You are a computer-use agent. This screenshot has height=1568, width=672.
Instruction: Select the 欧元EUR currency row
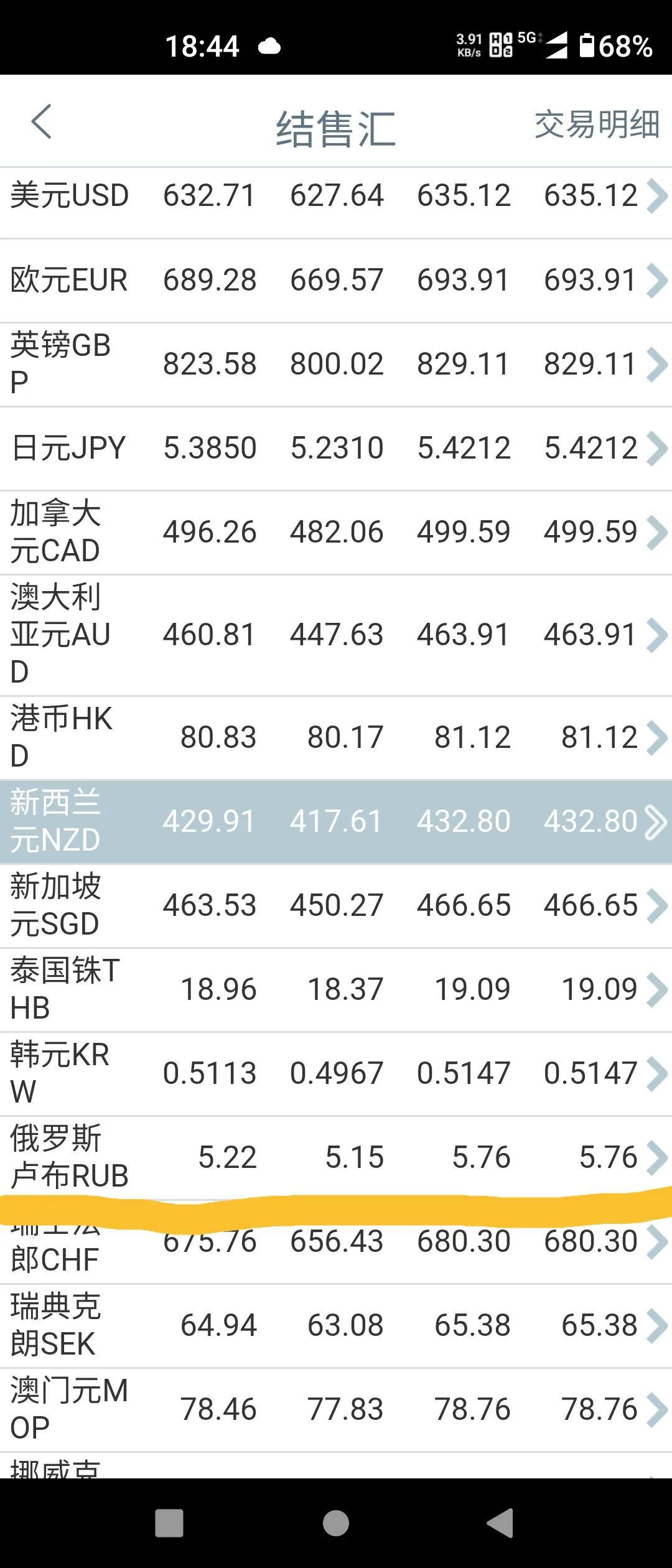[336, 280]
